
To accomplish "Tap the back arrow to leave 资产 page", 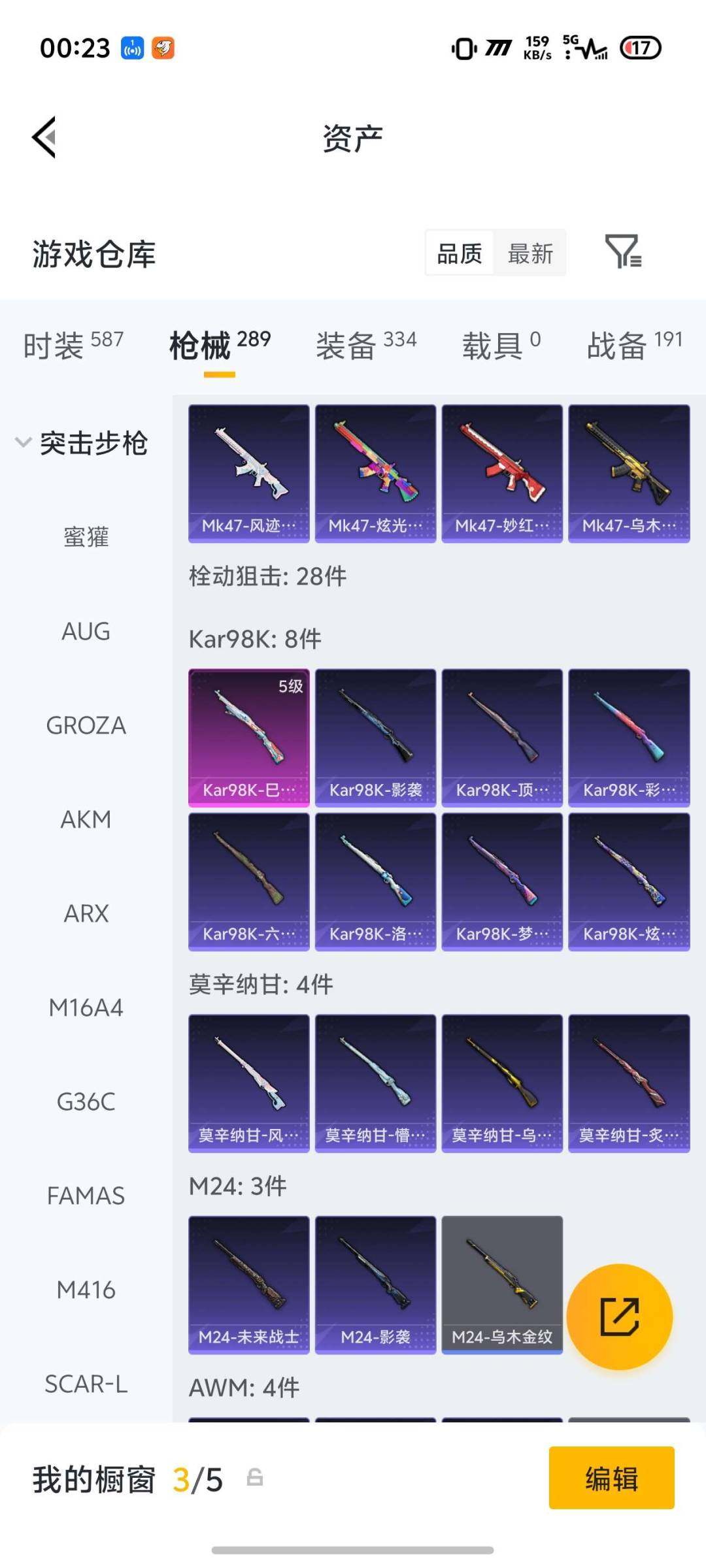I will pyautogui.click(x=43, y=138).
